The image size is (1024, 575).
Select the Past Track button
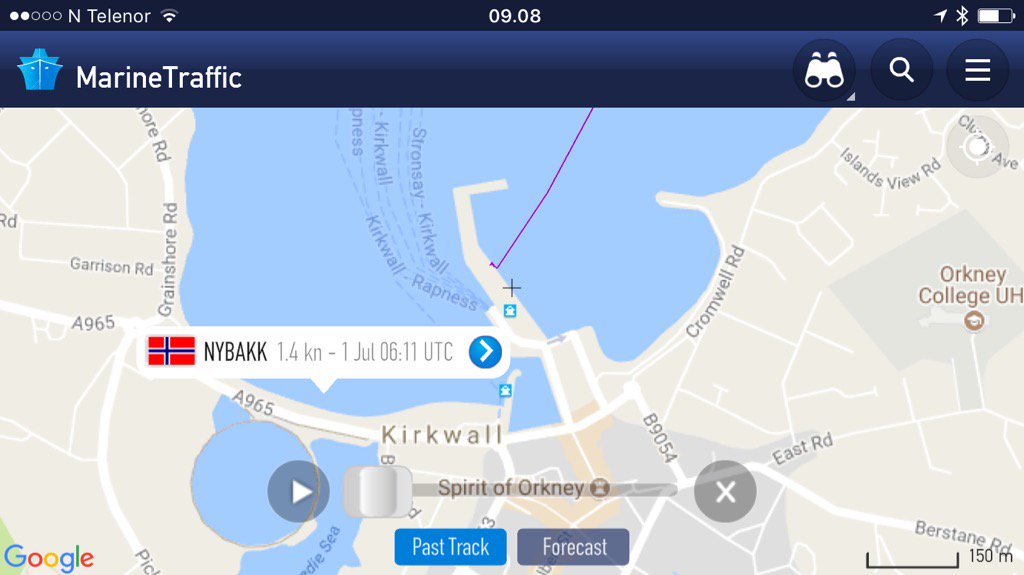tap(450, 547)
